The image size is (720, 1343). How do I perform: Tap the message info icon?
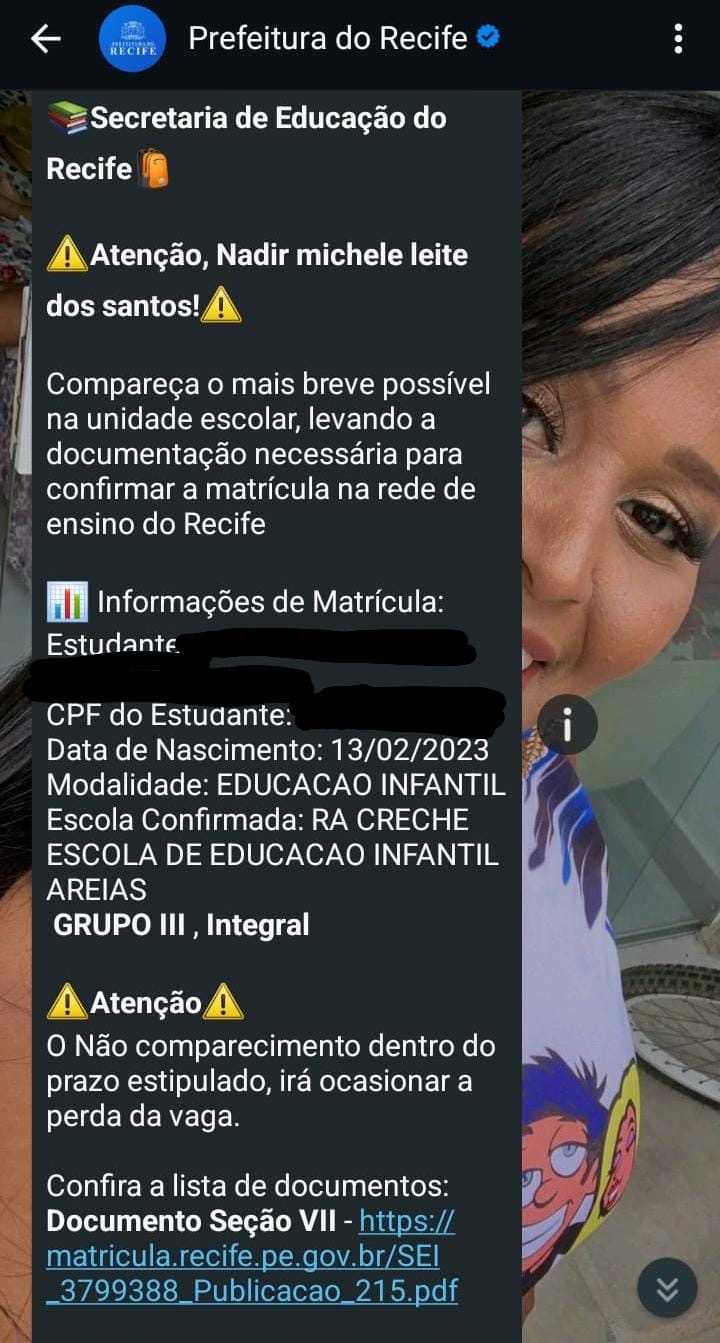coord(567,724)
